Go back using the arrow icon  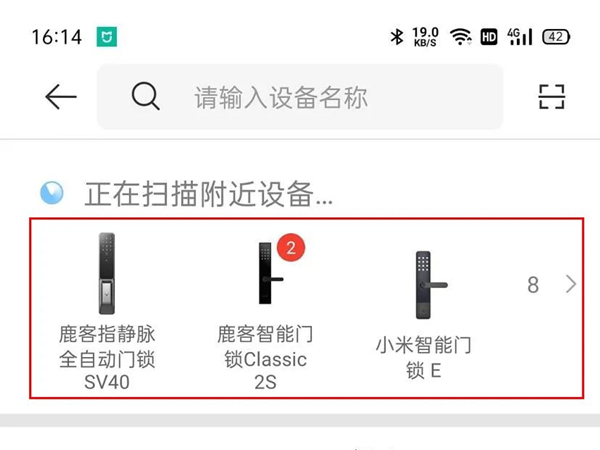tap(60, 96)
